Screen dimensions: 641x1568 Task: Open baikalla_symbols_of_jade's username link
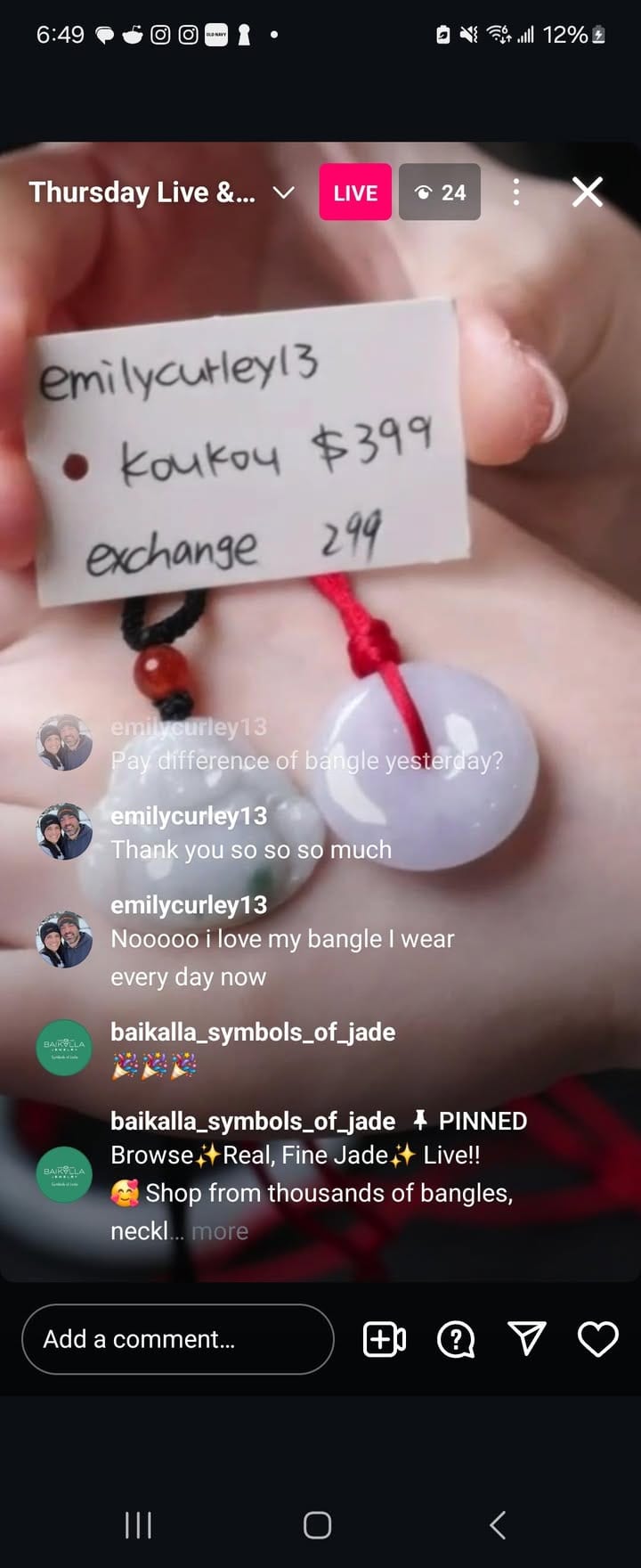coord(252,1032)
